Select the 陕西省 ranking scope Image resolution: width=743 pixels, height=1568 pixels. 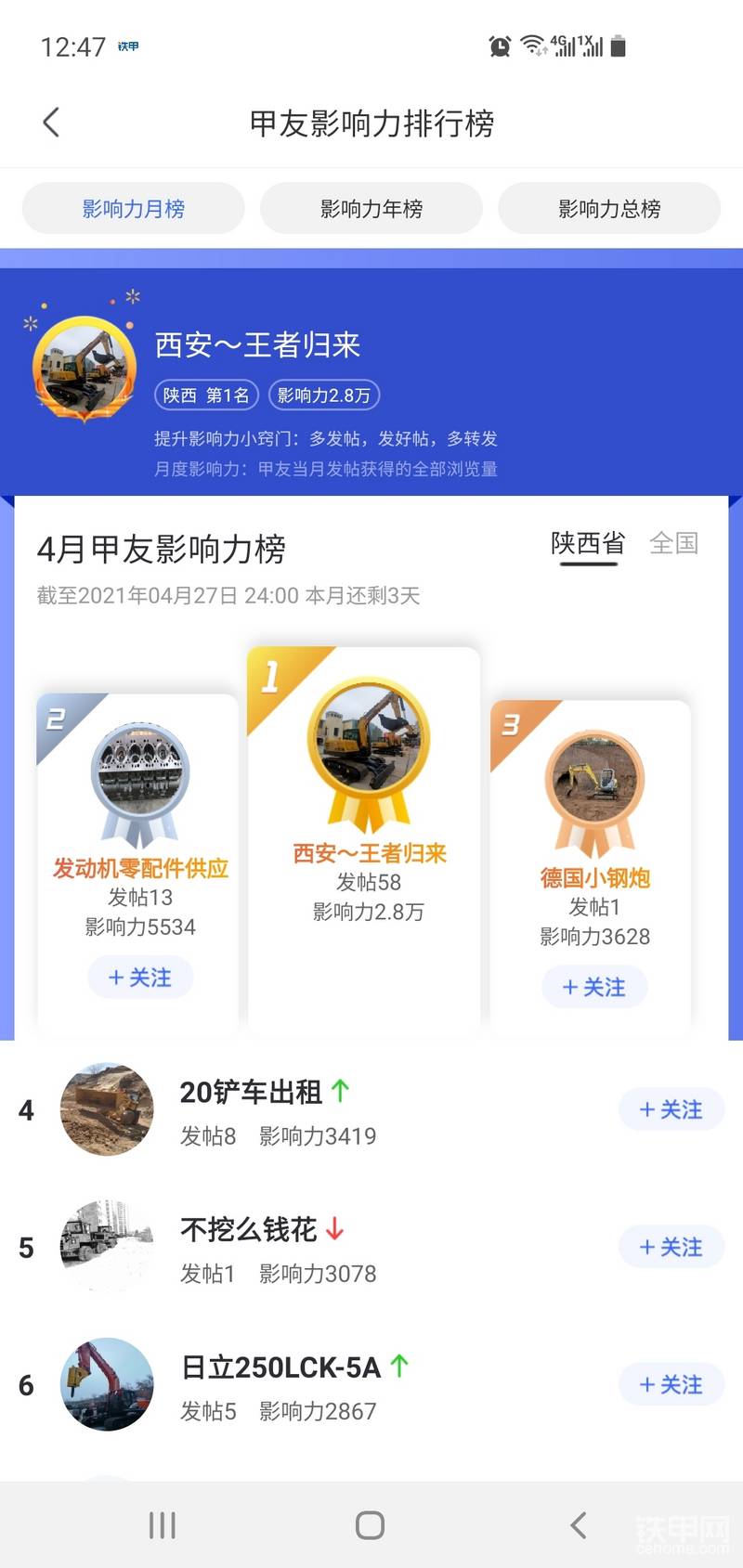tap(588, 544)
